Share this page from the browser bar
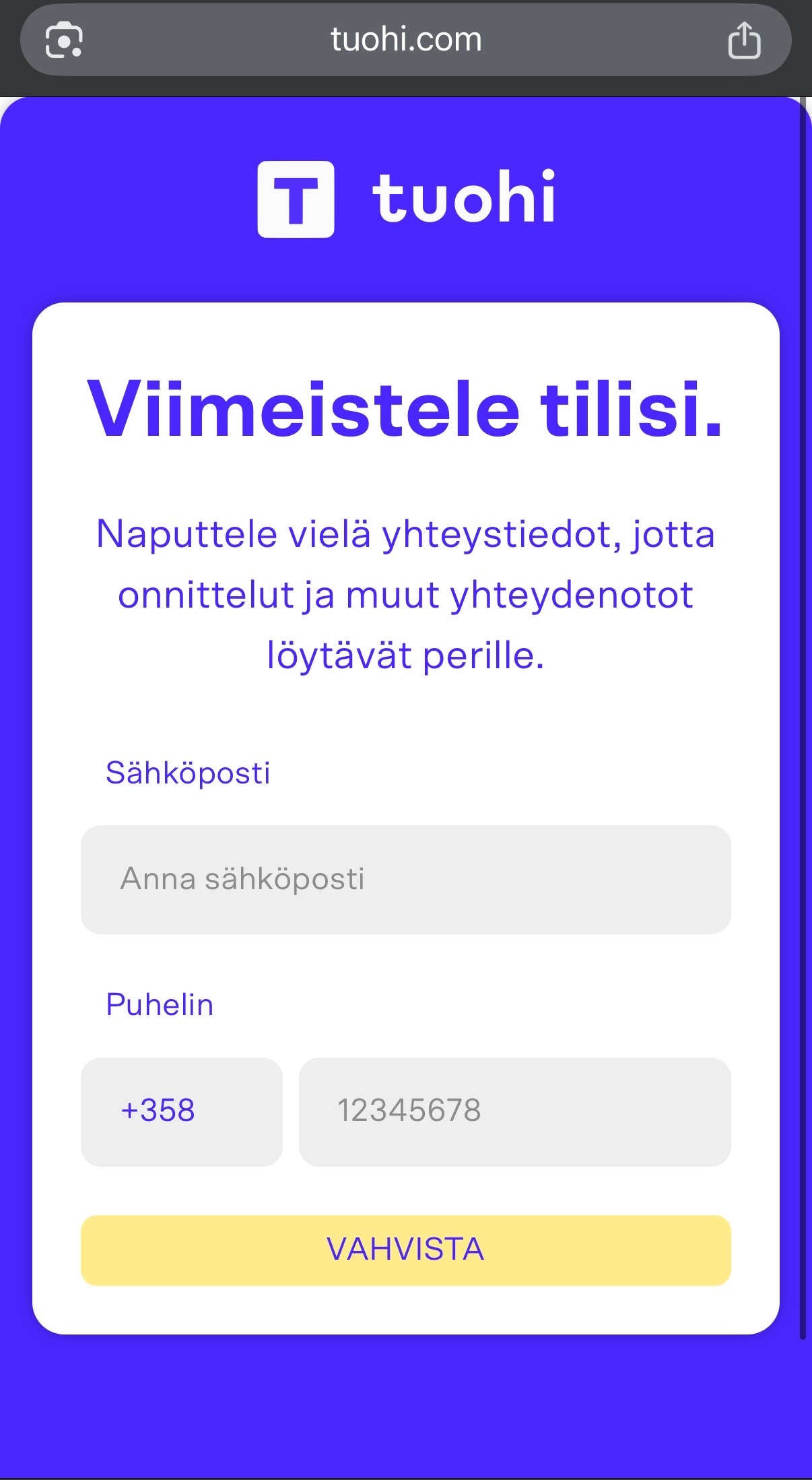This screenshot has height=1480, width=812. [x=744, y=40]
